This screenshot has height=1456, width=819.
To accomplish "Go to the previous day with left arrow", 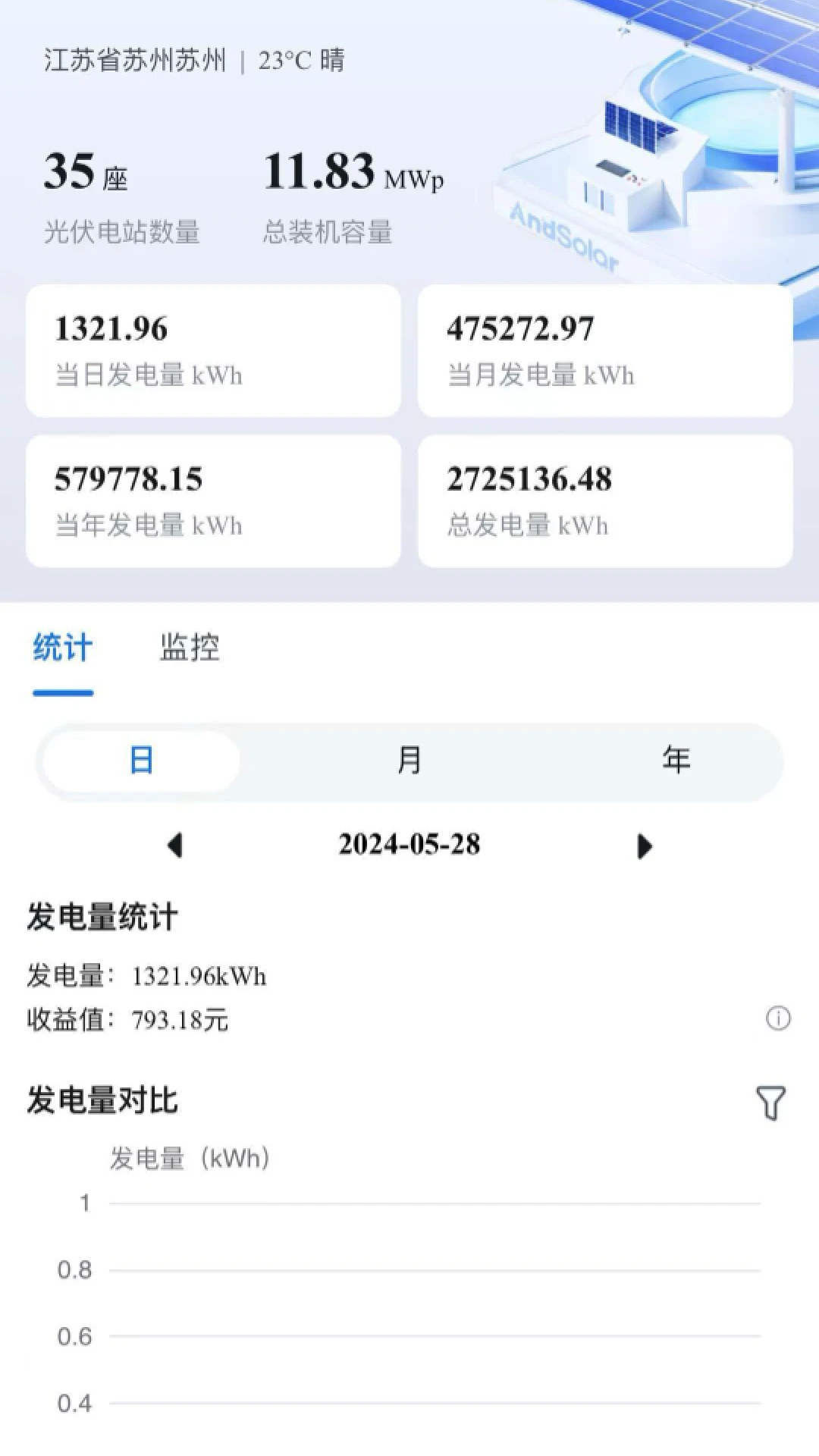I will click(175, 845).
